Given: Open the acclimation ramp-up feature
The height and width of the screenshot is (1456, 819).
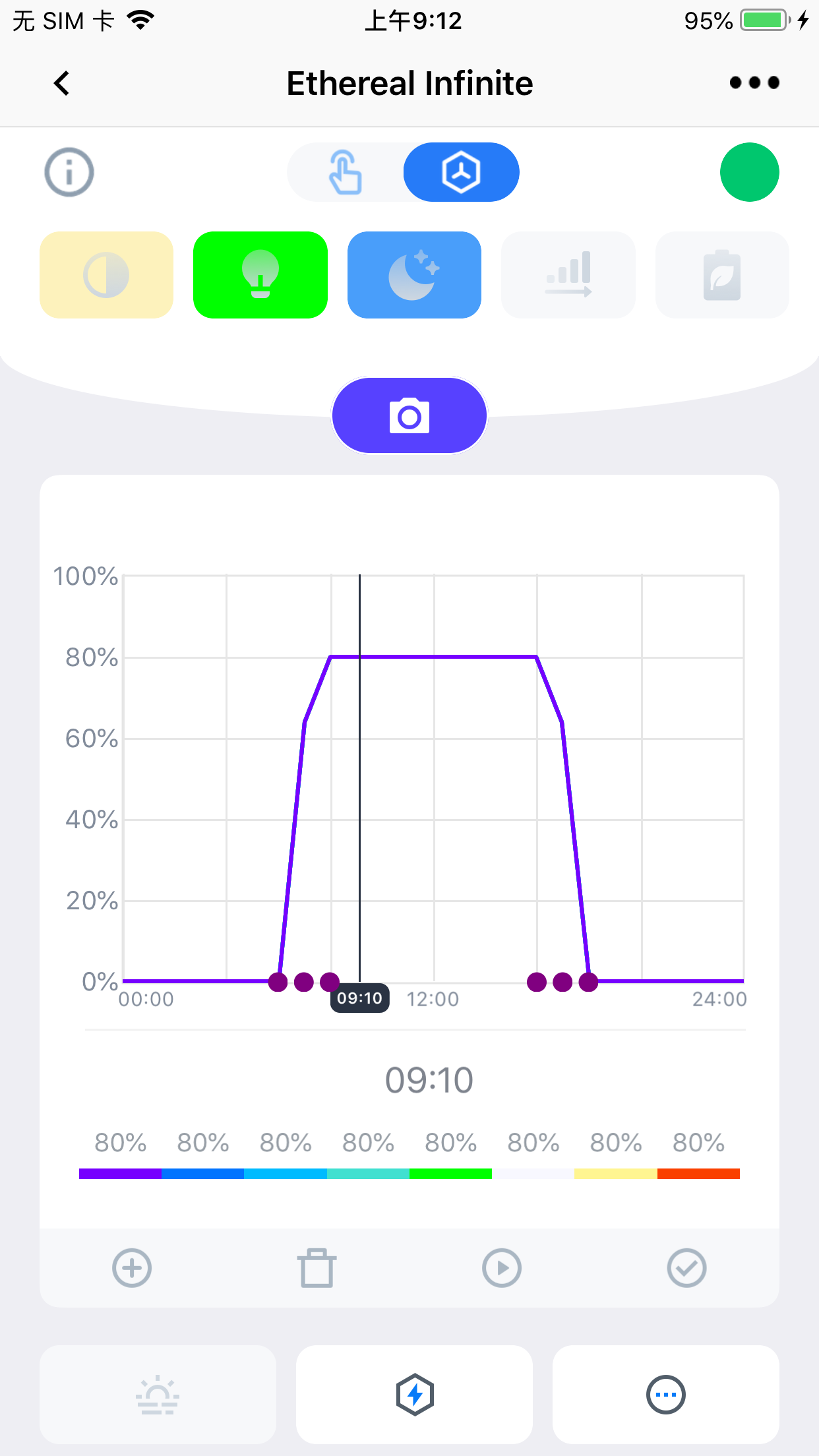Looking at the screenshot, I should [568, 275].
